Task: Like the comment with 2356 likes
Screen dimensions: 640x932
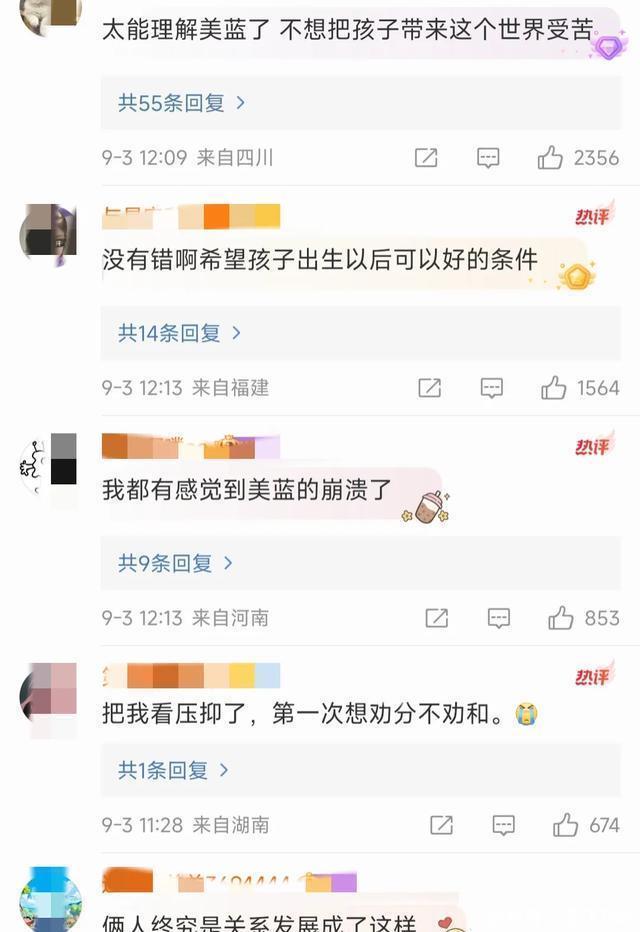Action: pos(550,158)
